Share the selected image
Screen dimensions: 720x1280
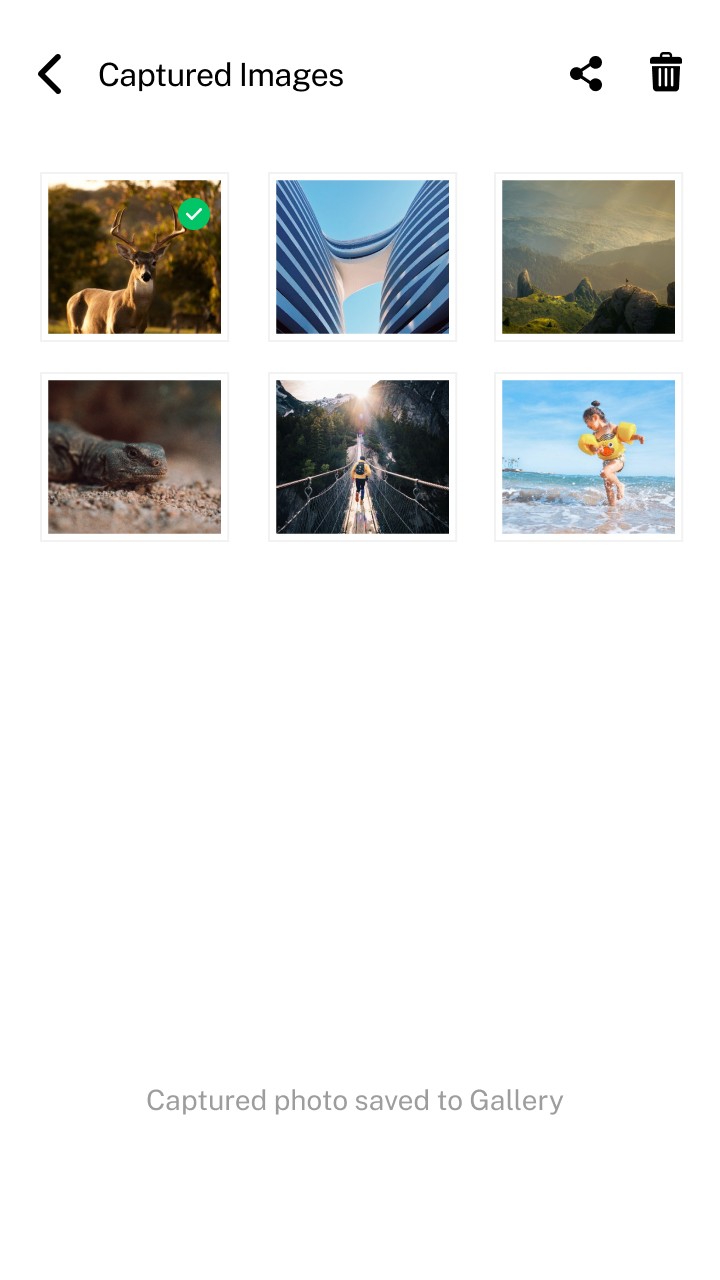[586, 75]
